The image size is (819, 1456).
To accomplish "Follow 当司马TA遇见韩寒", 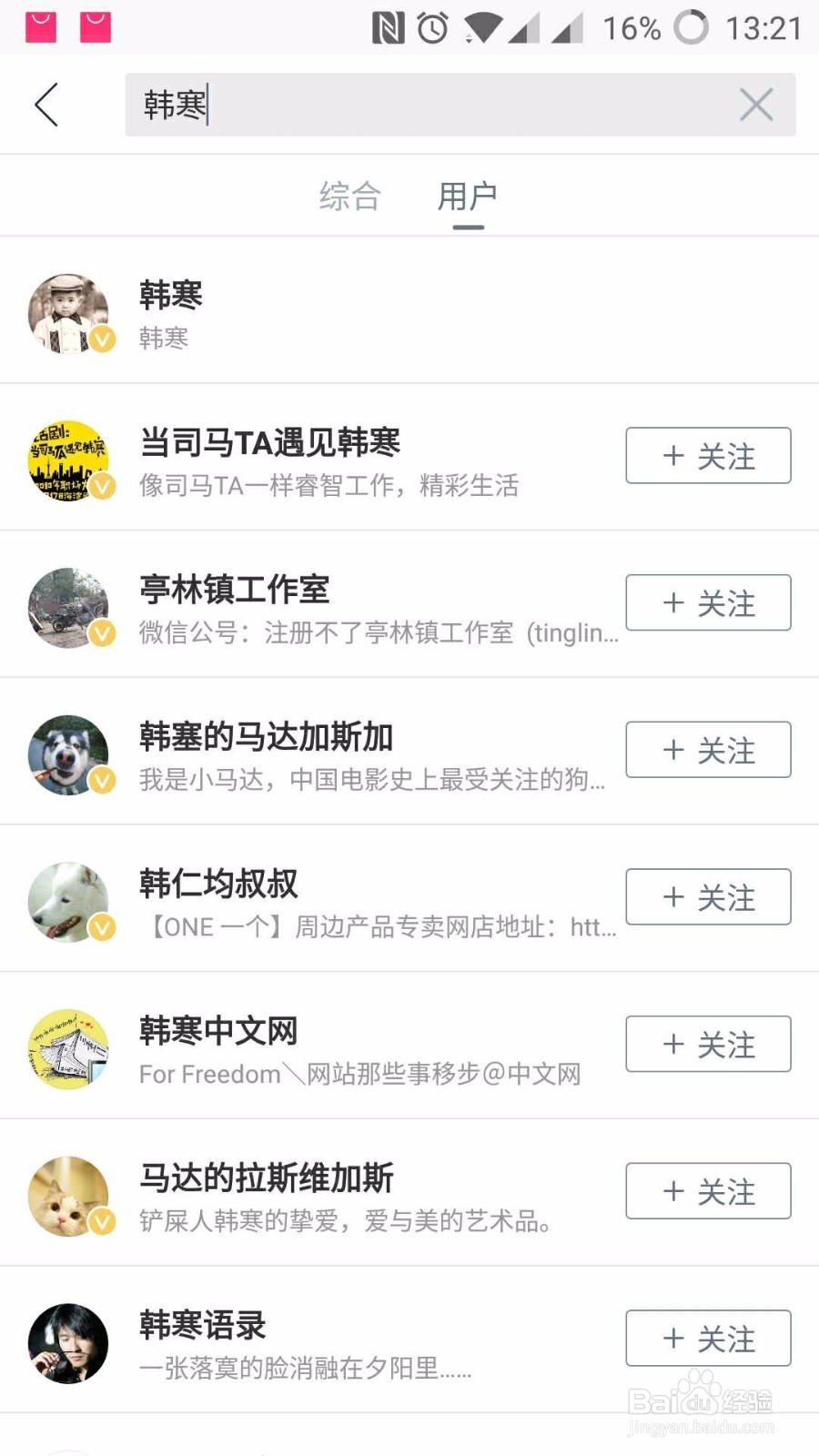I will point(708,455).
